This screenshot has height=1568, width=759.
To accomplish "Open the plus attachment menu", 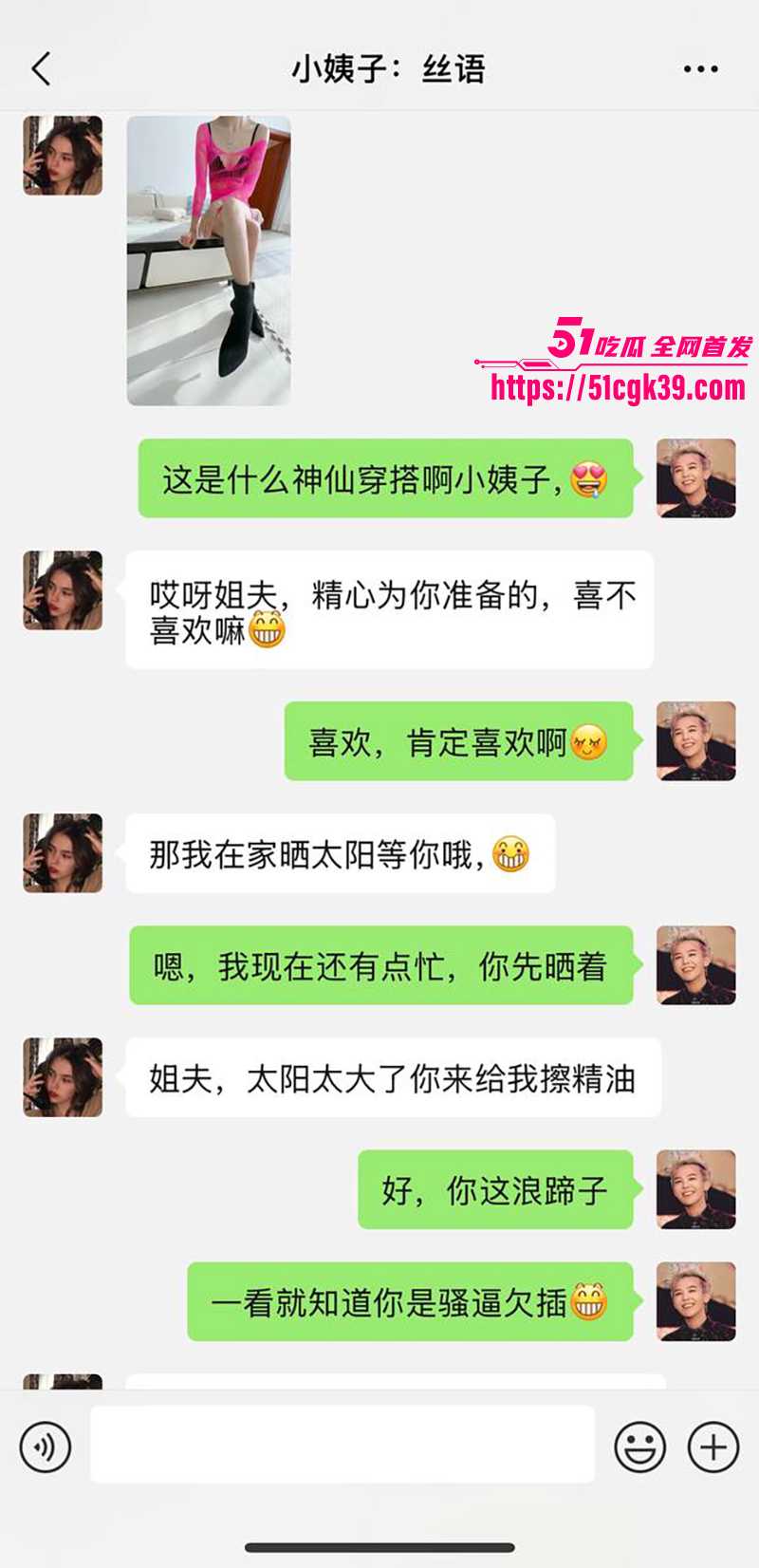I will pos(713,1447).
